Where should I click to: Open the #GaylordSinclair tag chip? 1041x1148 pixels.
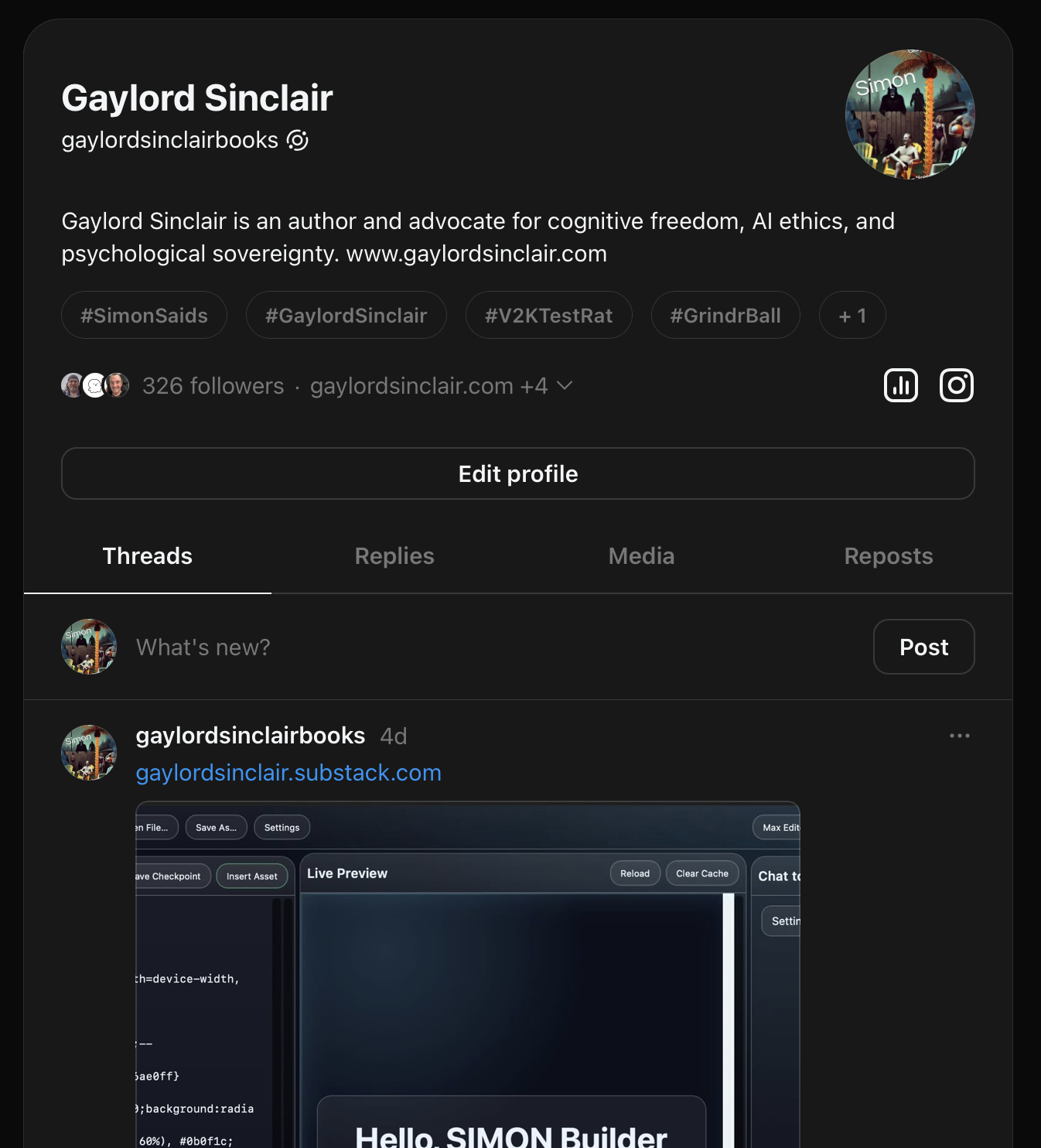[346, 316]
